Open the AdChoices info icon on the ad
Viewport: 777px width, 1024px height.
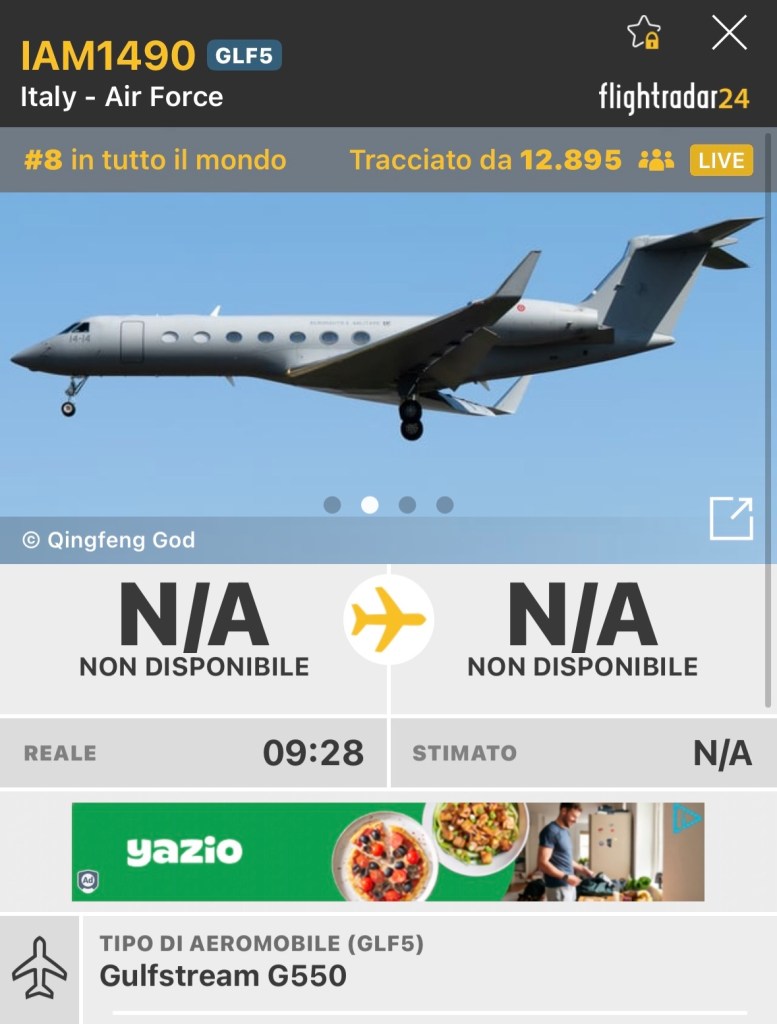pos(687,819)
